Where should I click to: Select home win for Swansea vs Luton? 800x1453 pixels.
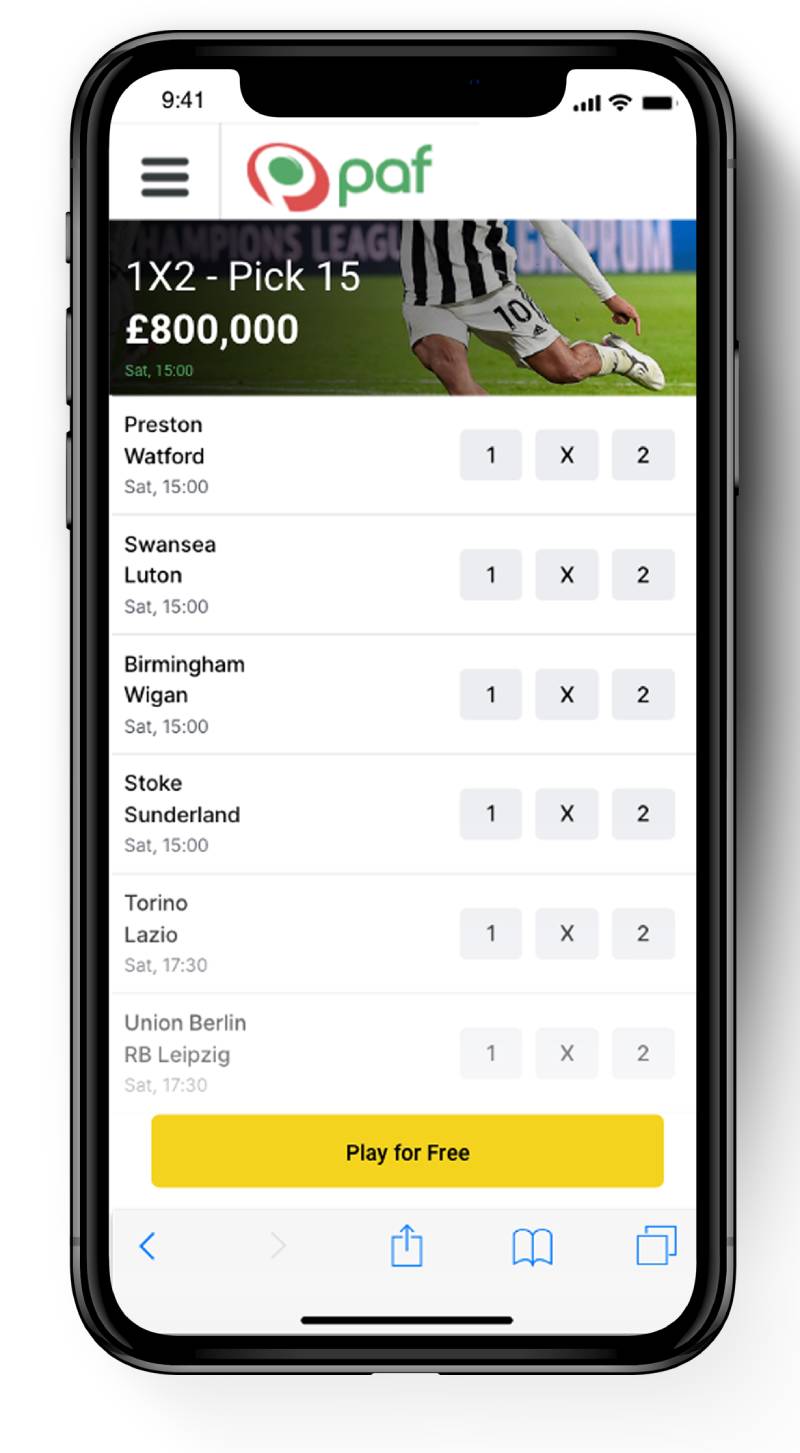490,575
